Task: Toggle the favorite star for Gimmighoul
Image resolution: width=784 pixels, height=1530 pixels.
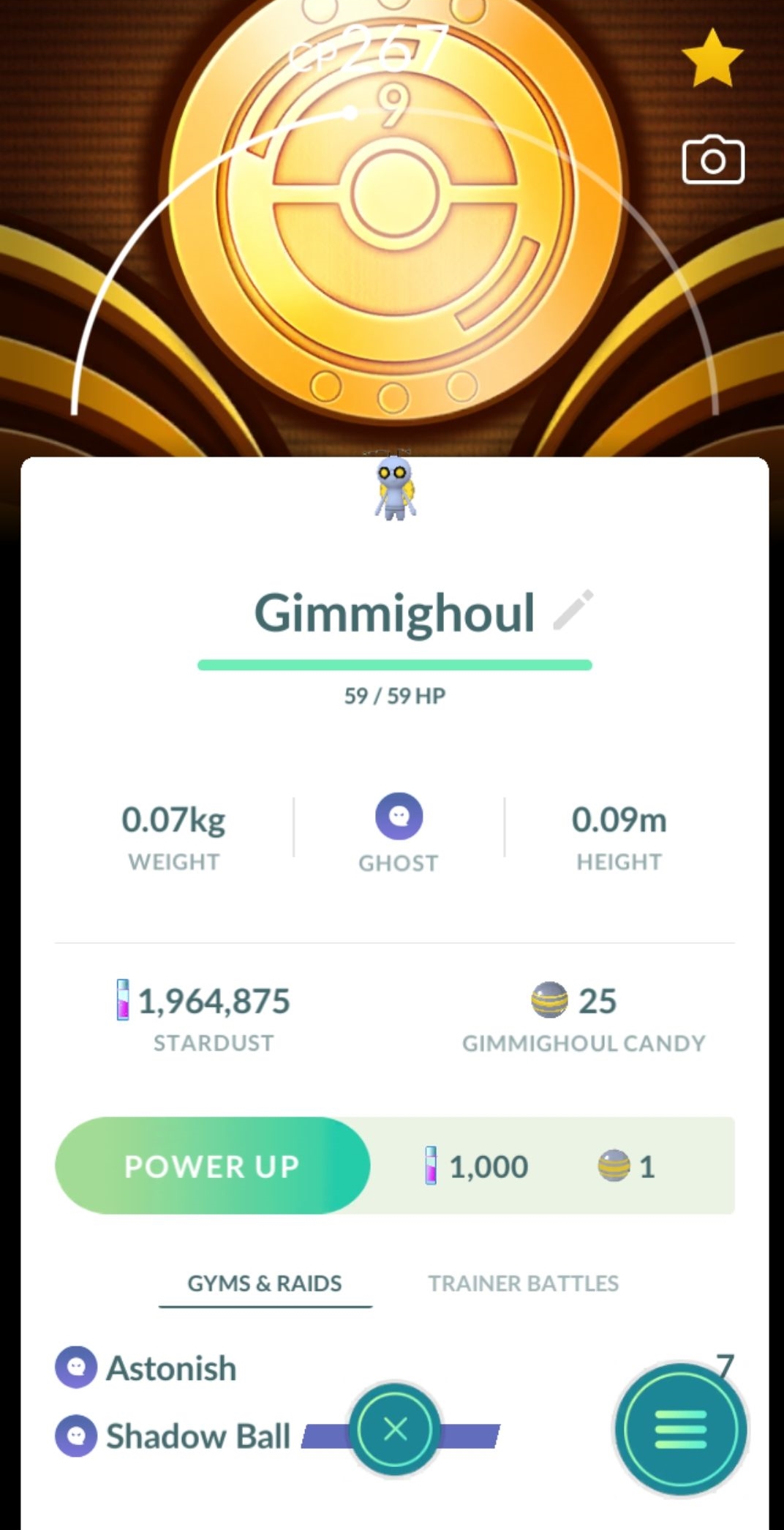Action: point(712,59)
